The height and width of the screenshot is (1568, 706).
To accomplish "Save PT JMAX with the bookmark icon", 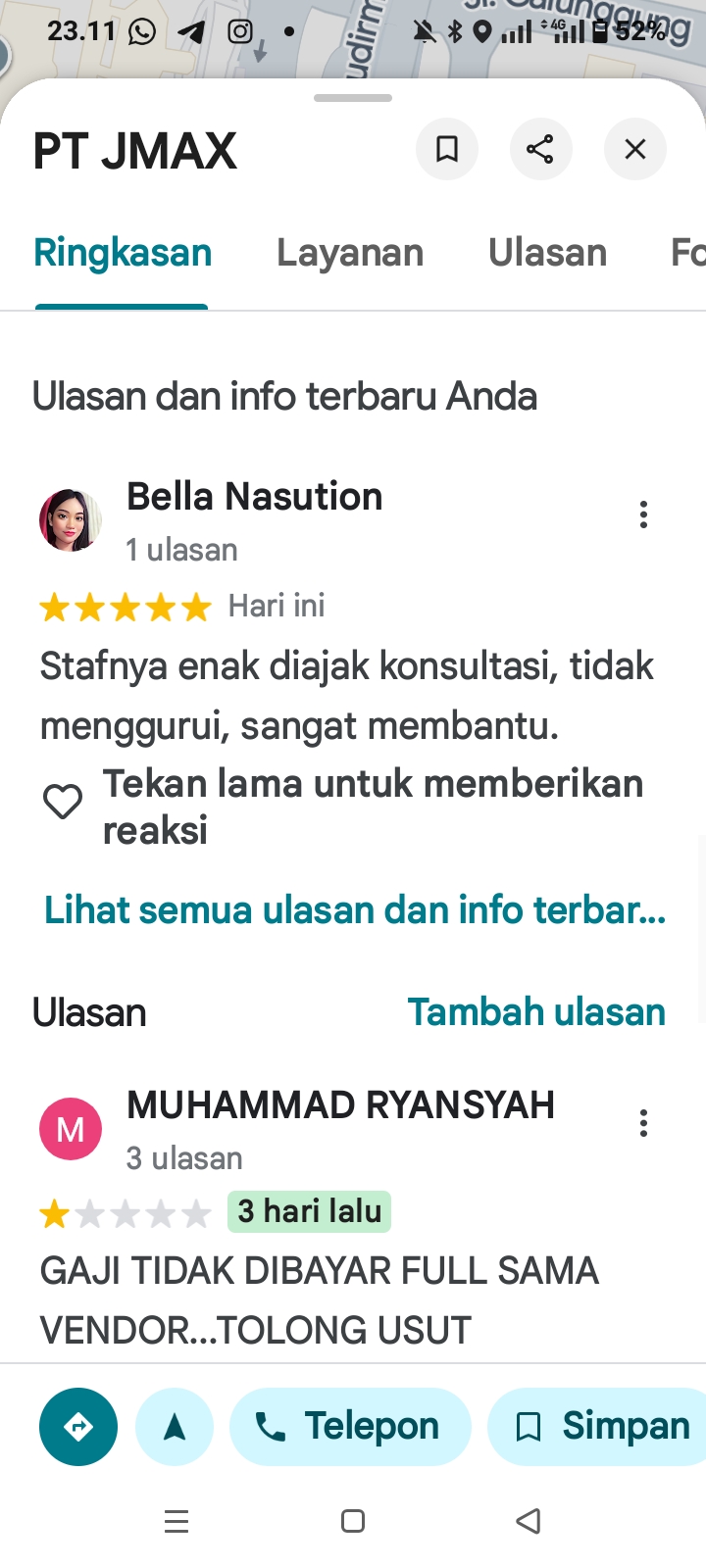I will 446,149.
